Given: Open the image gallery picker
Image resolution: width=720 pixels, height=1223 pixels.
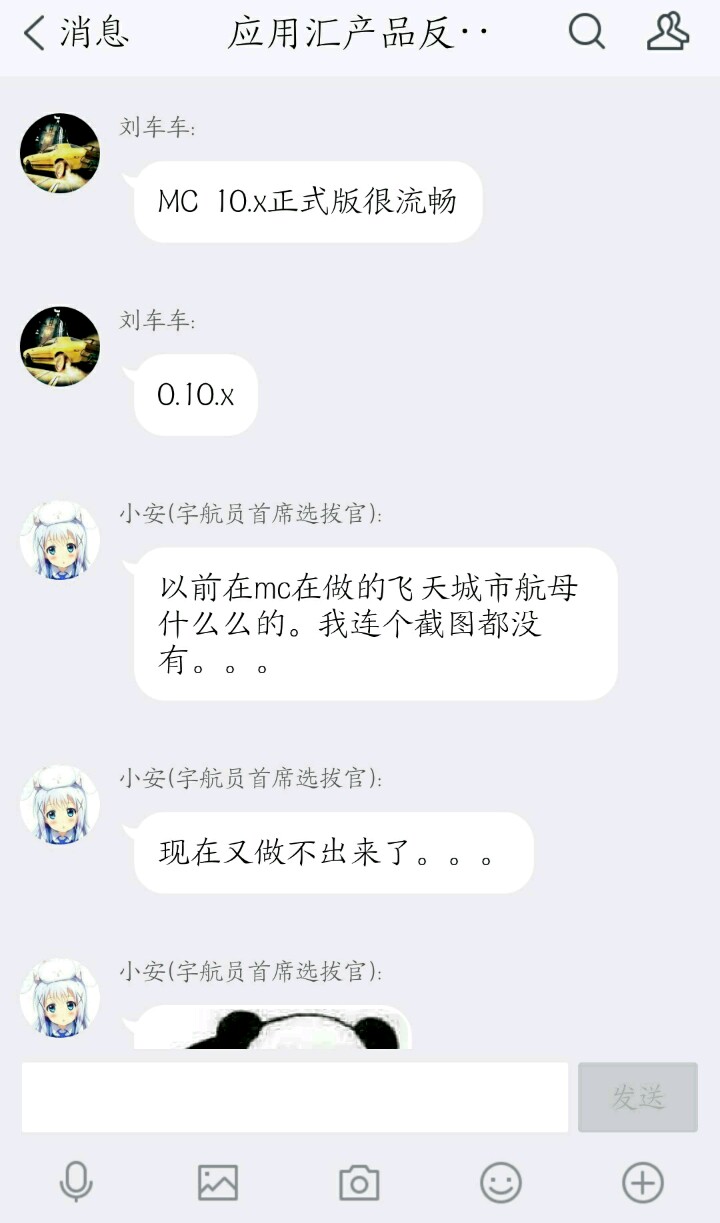Looking at the screenshot, I should [218, 1183].
